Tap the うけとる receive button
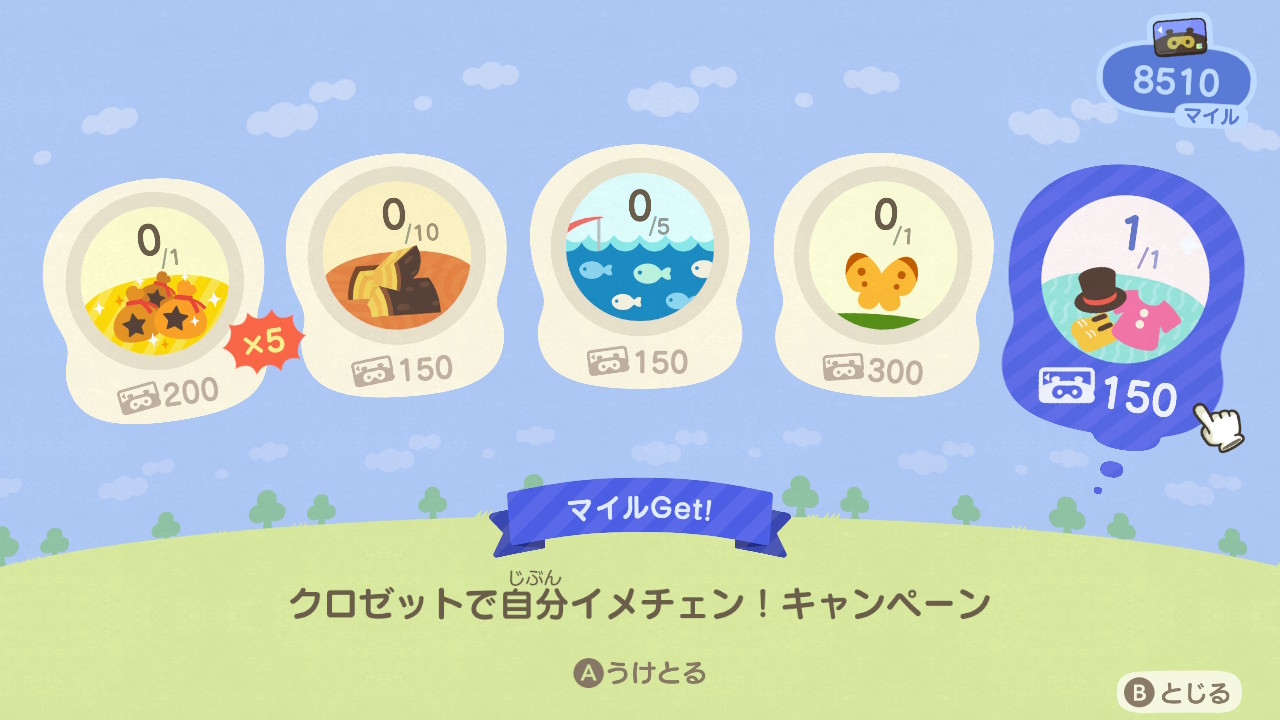This screenshot has width=1280, height=720. [640, 673]
